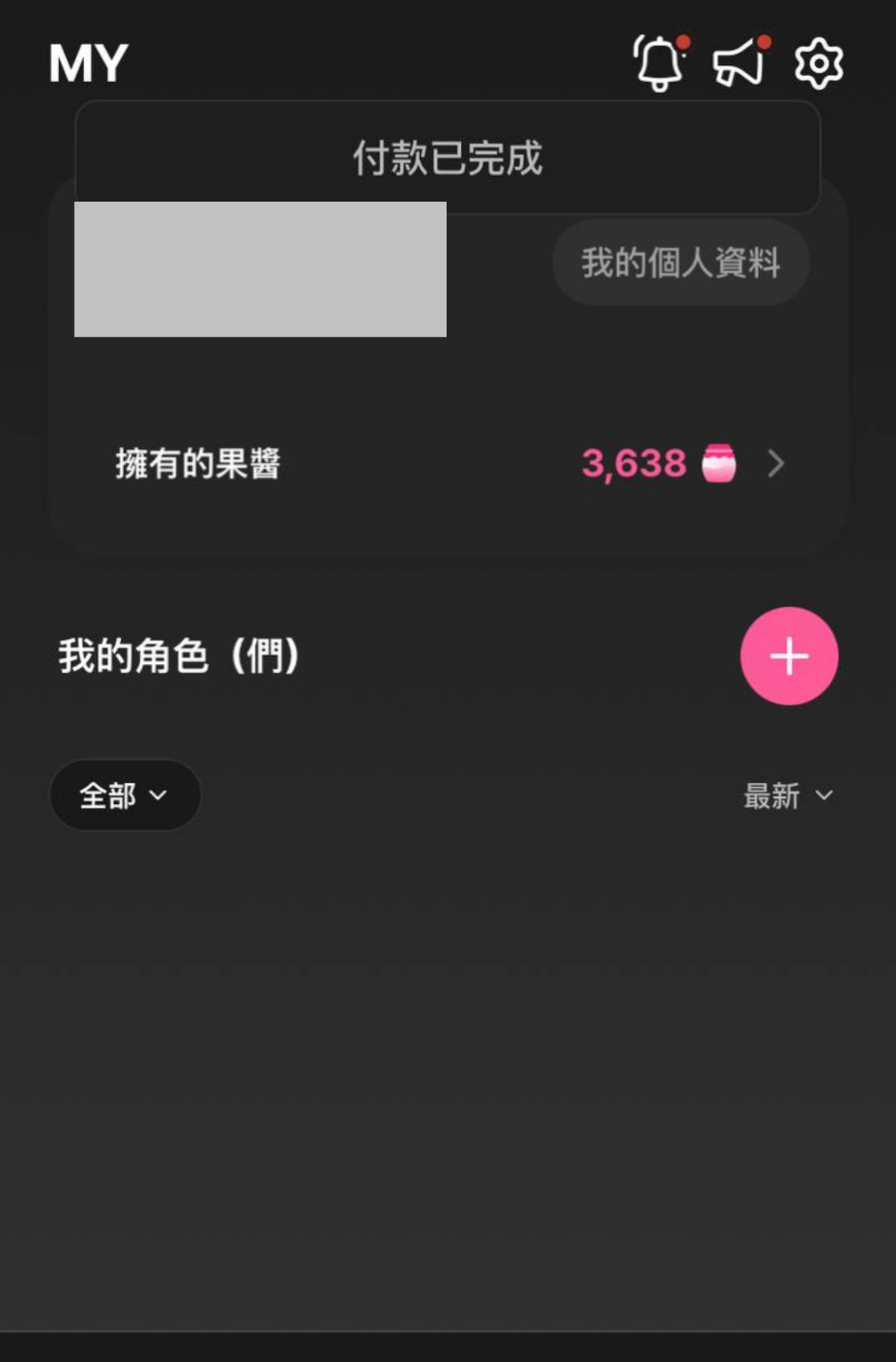Viewport: 896px width, 1362px height.
Task: Open settings gear icon
Action: click(x=819, y=63)
